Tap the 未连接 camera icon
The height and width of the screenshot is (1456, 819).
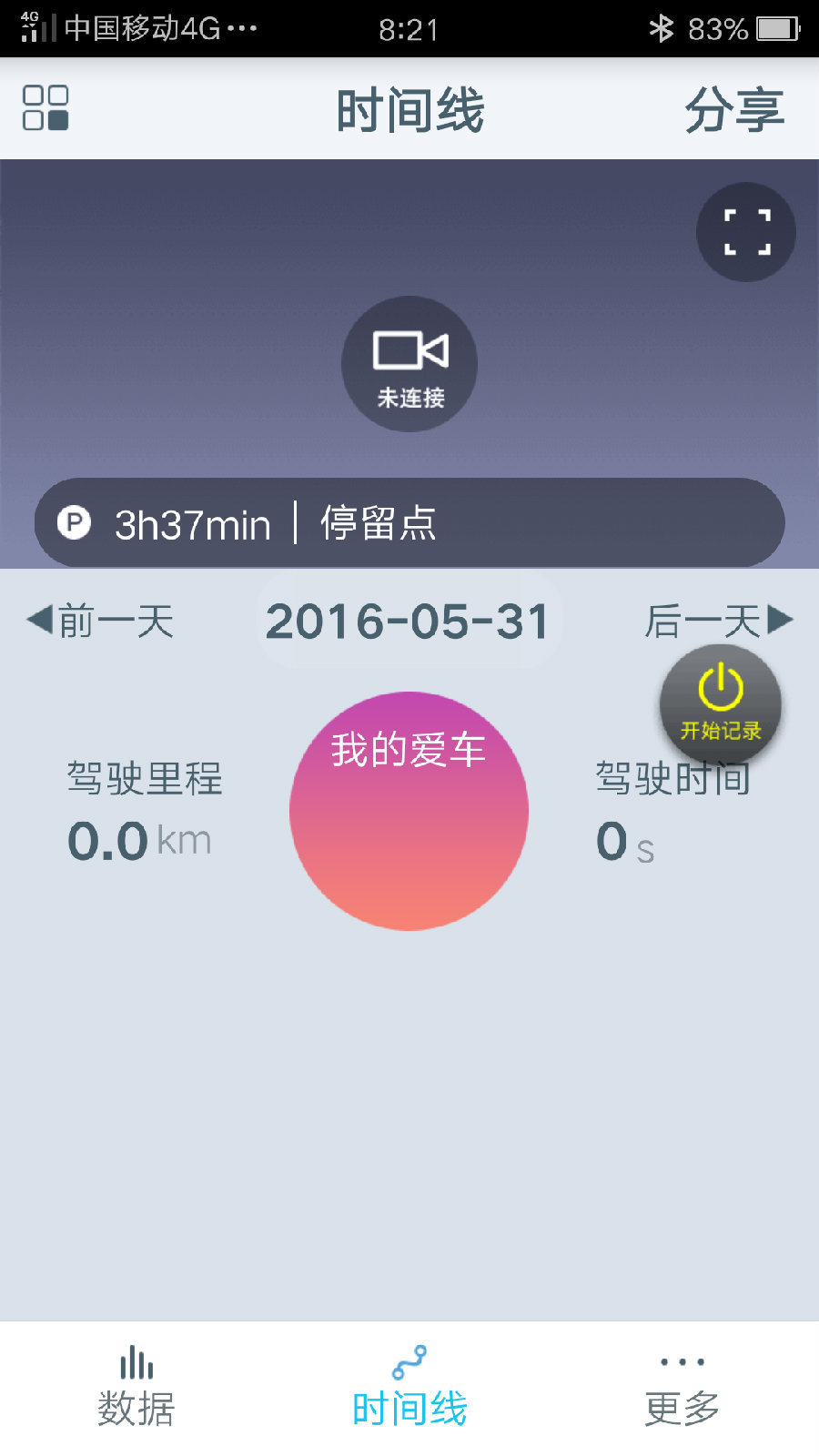point(409,364)
